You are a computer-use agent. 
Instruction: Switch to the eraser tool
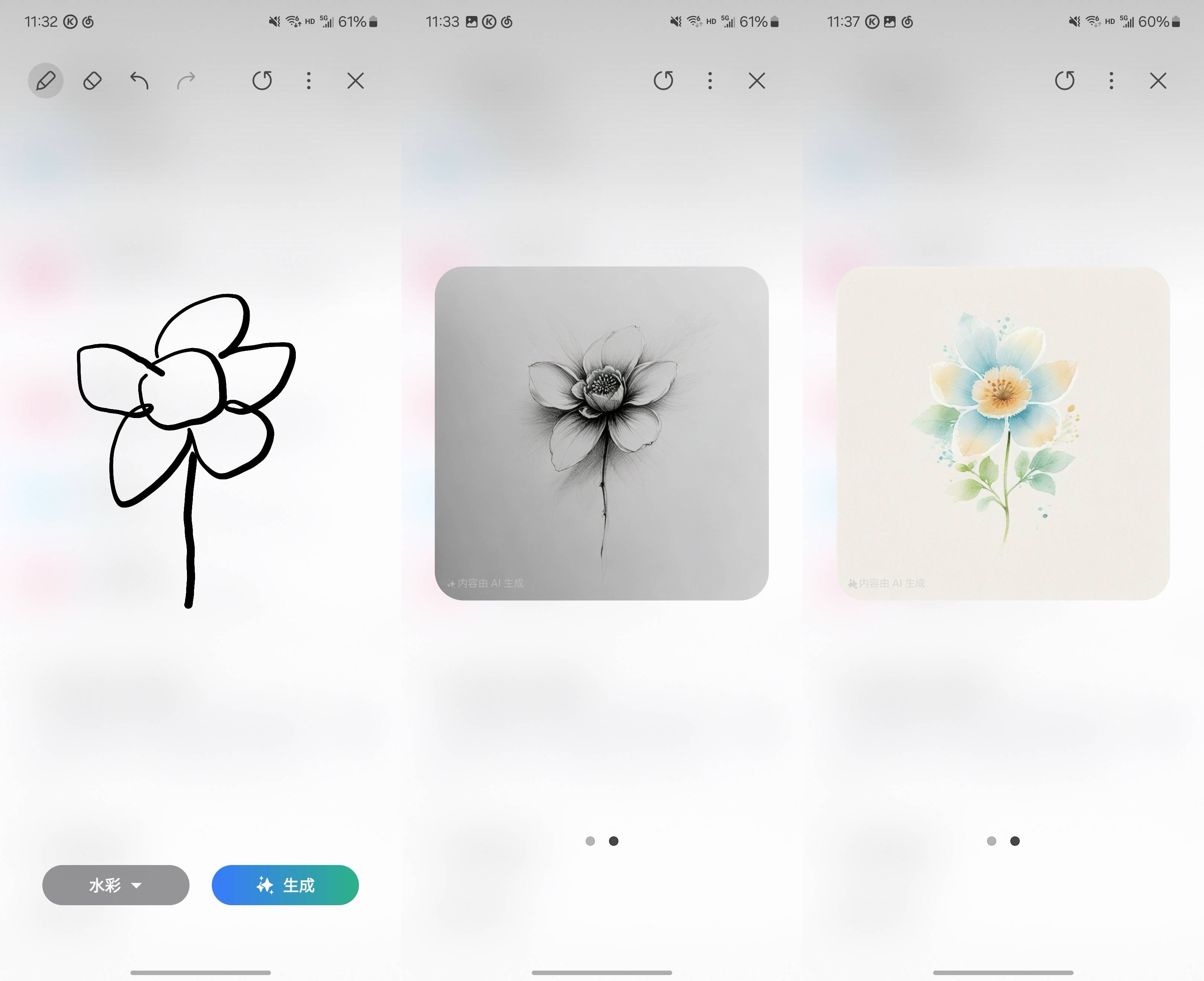coord(92,81)
